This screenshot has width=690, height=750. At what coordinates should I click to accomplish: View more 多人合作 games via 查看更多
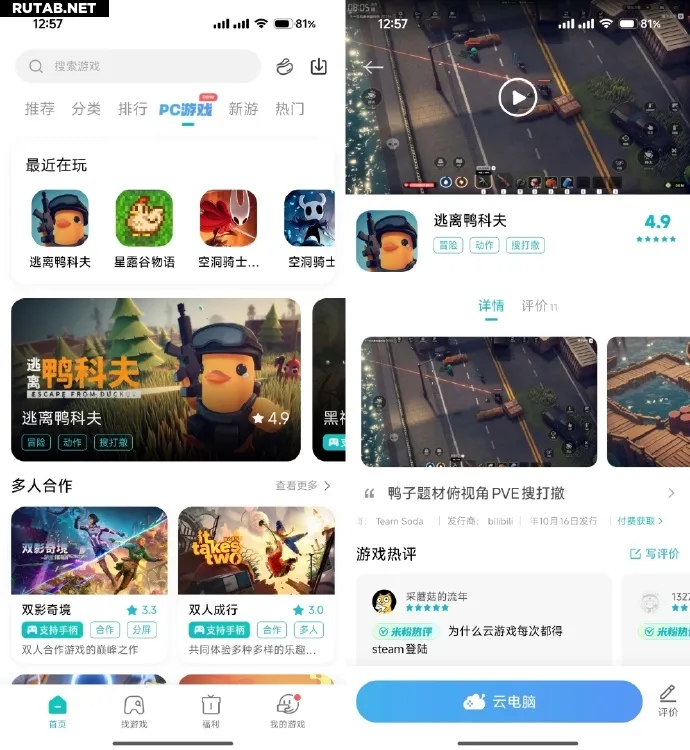303,486
